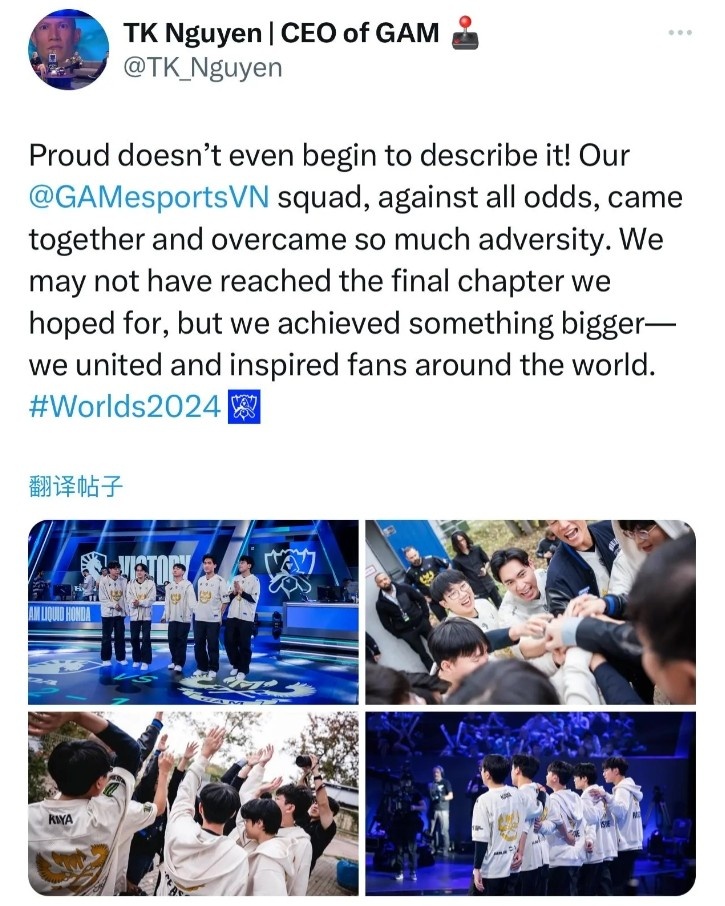Image resolution: width=725 pixels, height=906 pixels.
Task: Open the @GAMesportsVN mention link
Action: [149, 197]
